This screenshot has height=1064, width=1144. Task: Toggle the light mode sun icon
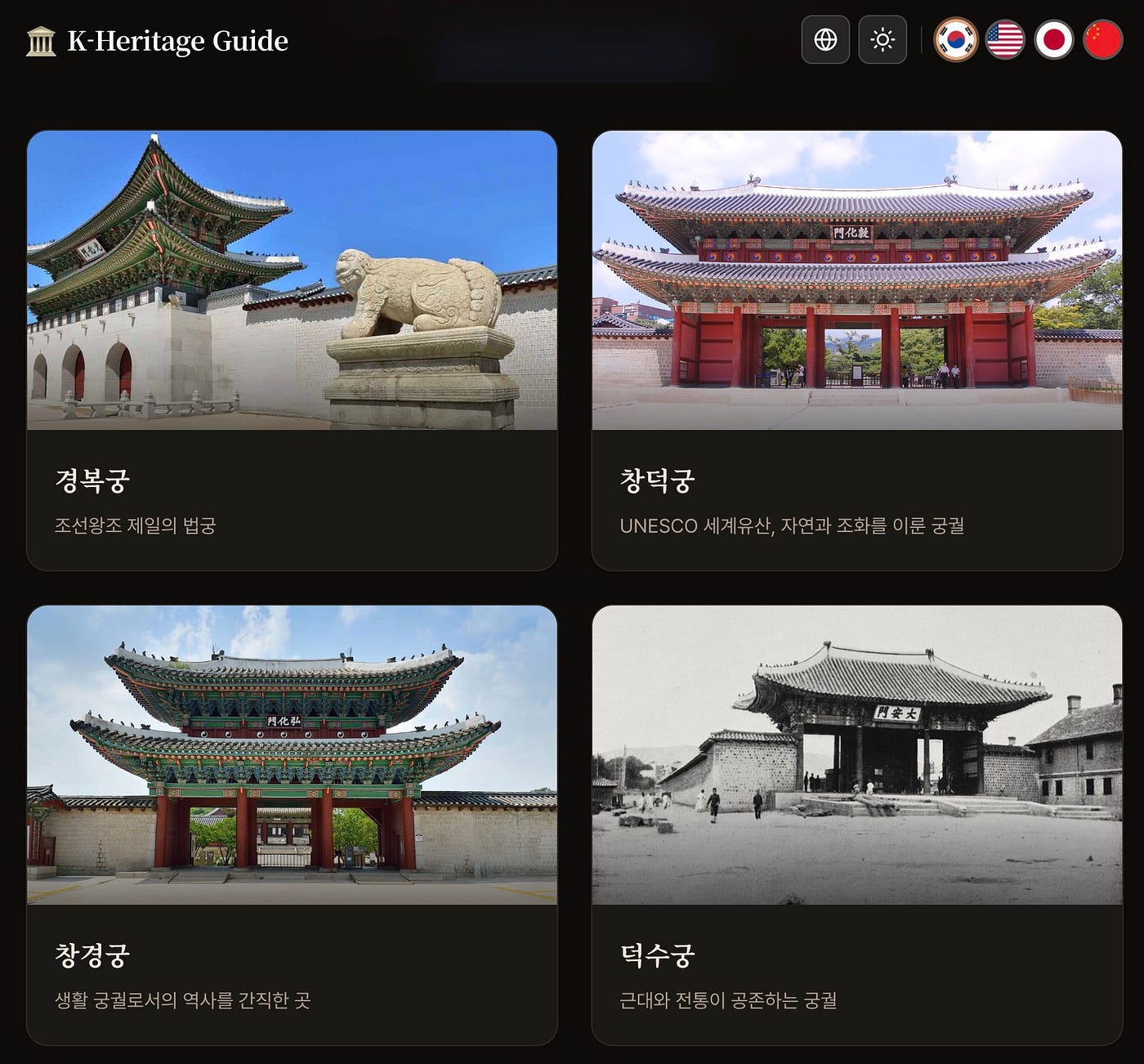pyautogui.click(x=883, y=39)
